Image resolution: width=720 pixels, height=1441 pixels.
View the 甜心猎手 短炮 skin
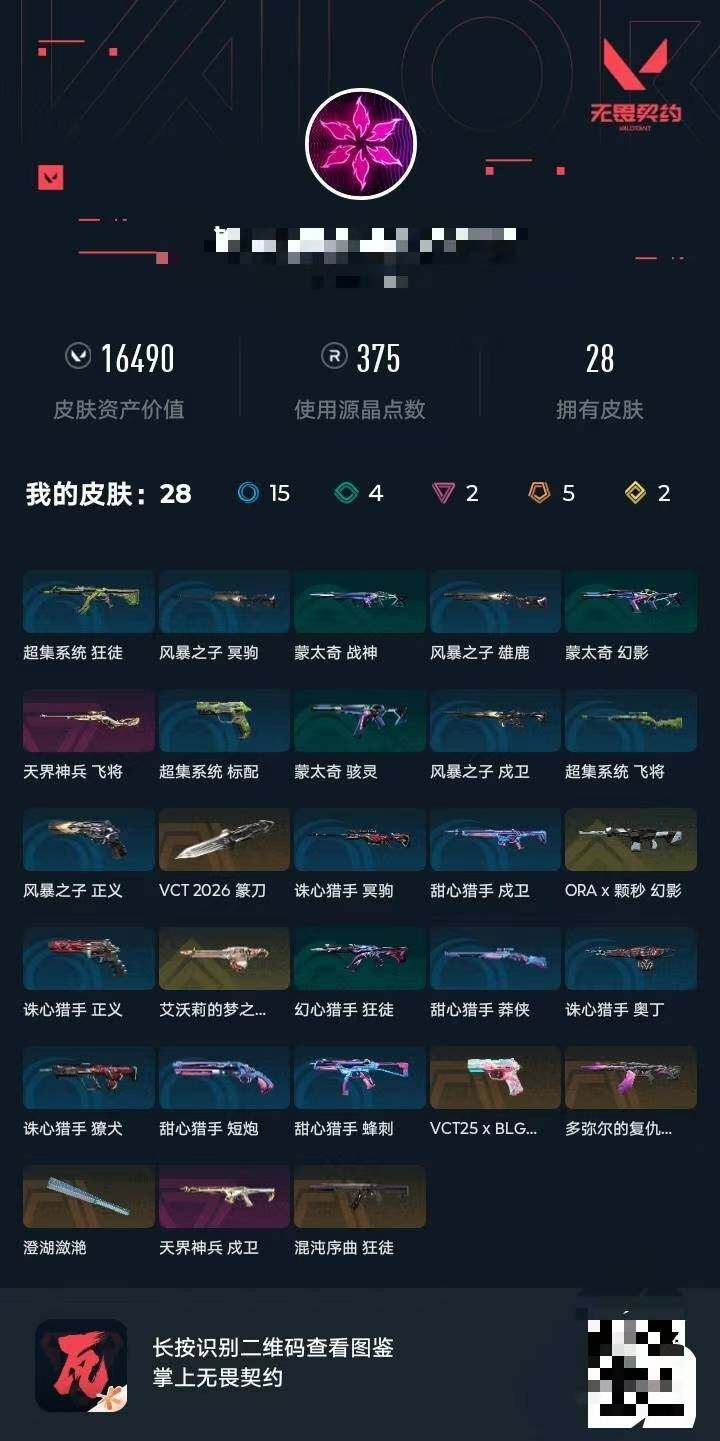224,1077
